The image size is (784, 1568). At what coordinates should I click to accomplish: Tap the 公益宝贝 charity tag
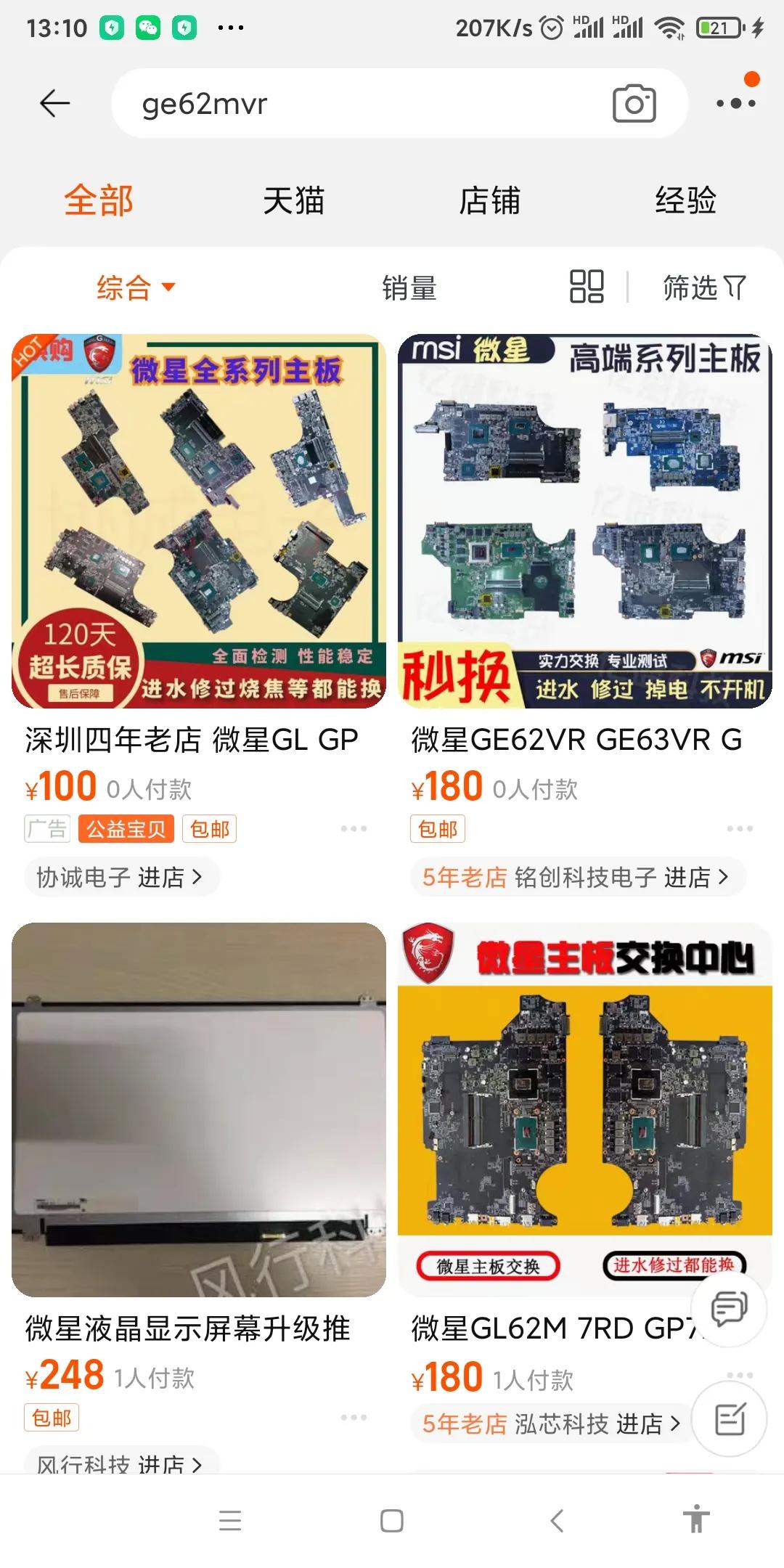126,829
